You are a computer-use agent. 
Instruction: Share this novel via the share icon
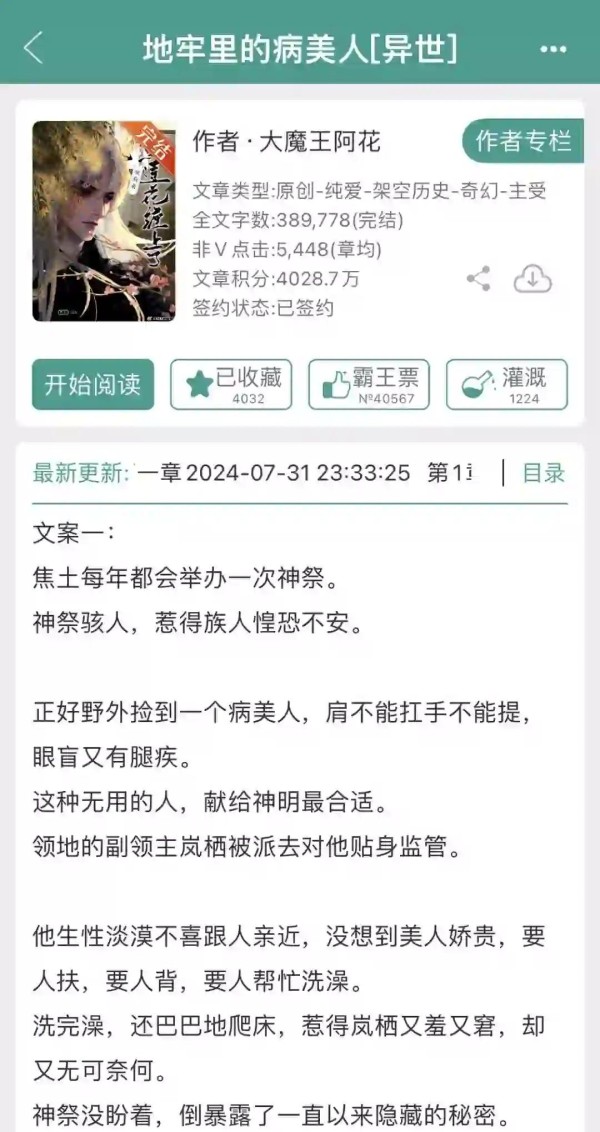click(x=478, y=279)
